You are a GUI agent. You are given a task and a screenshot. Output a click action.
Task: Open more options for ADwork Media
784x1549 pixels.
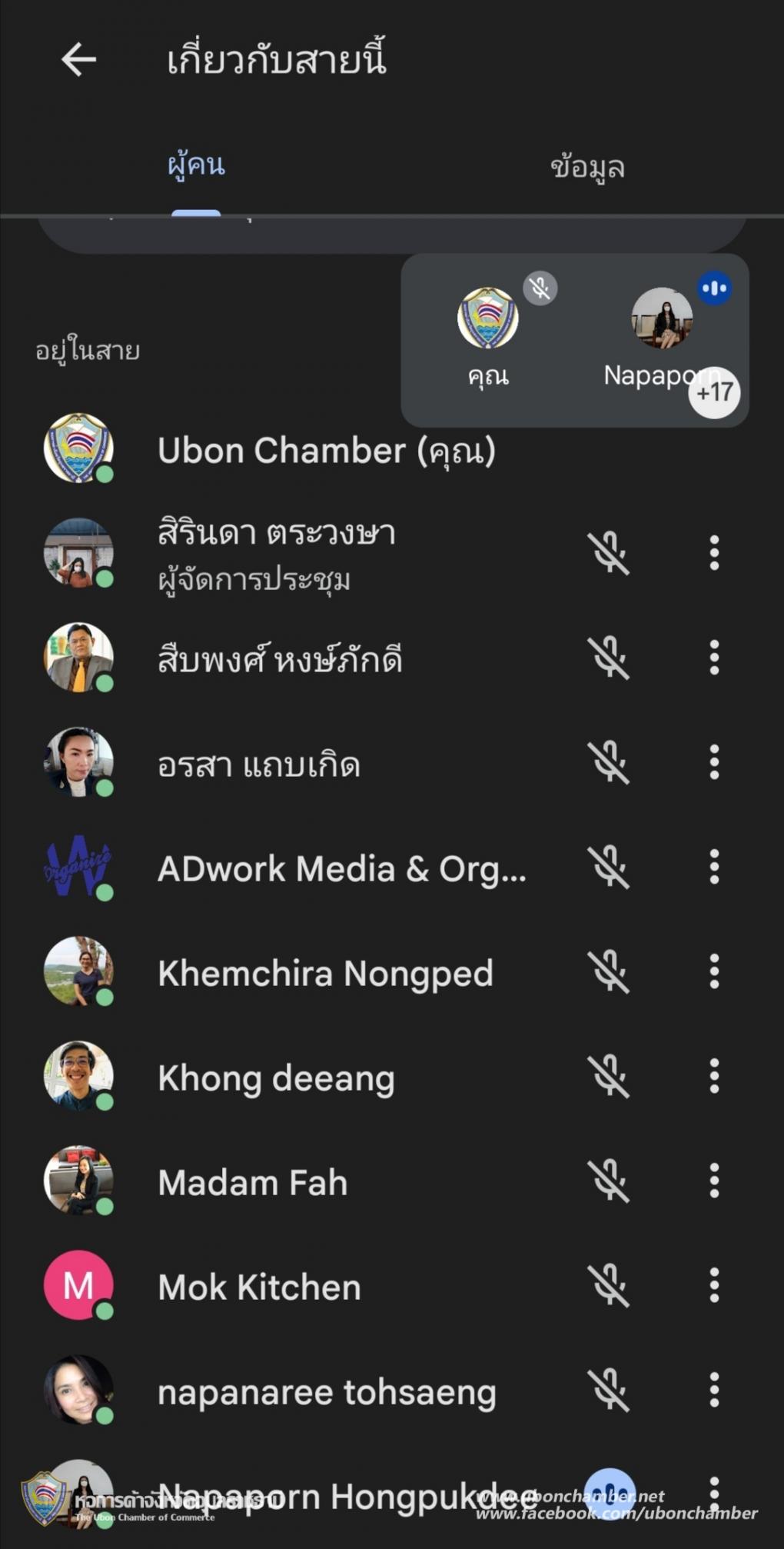714,867
